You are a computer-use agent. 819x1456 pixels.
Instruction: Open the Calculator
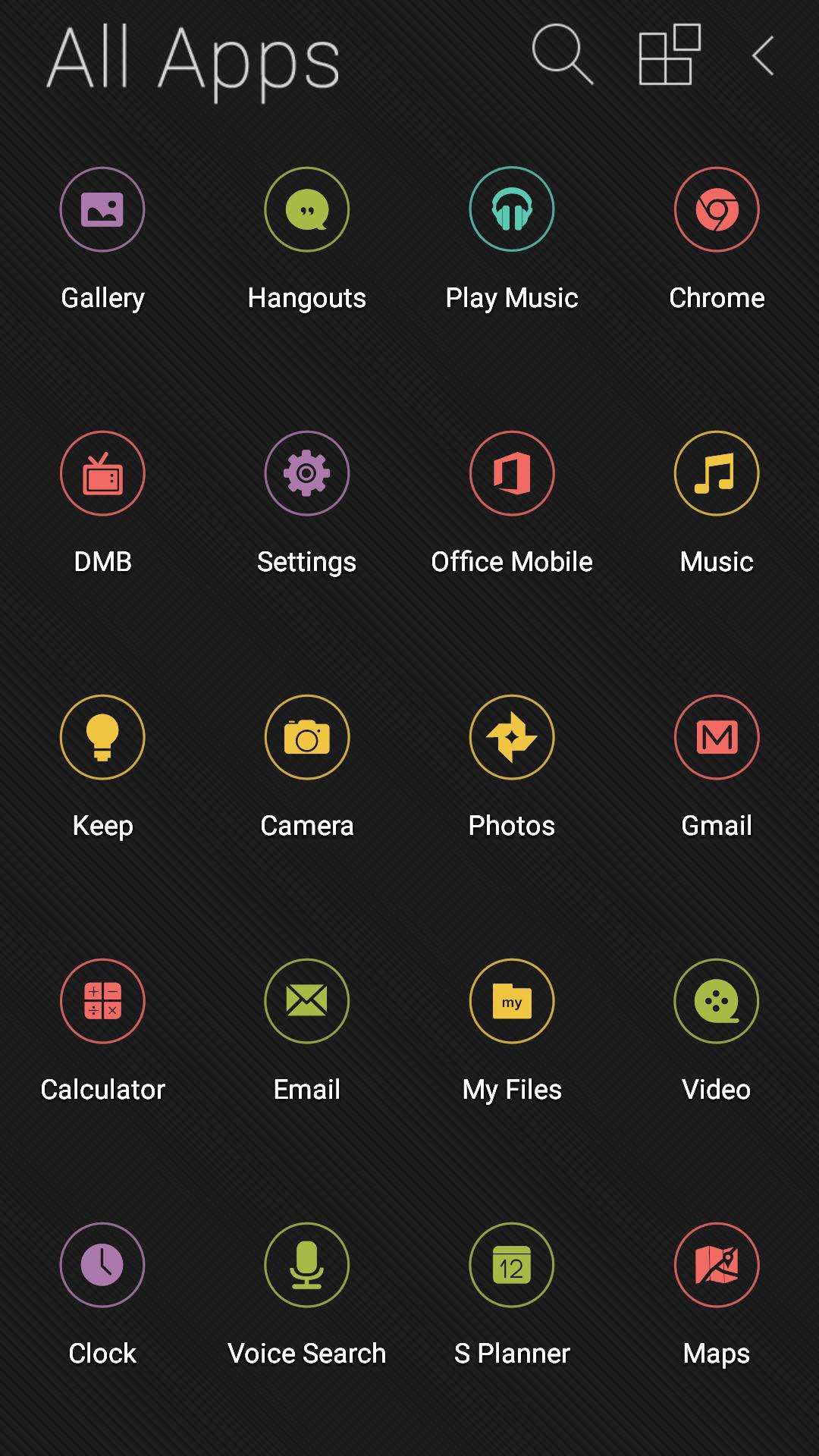102,1001
